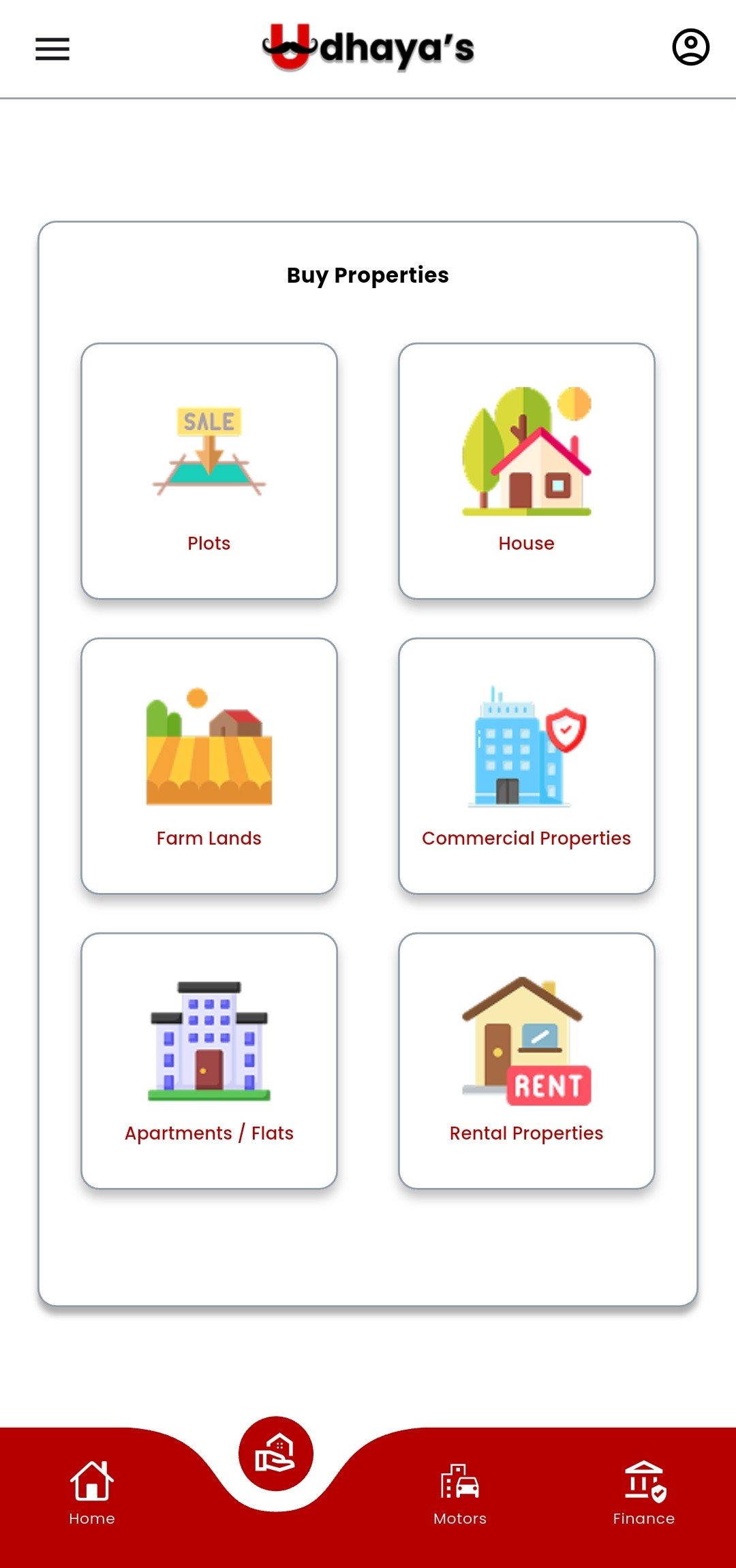This screenshot has height=1568, width=736.
Task: Browse Farm Lands listings
Action: coord(209,766)
